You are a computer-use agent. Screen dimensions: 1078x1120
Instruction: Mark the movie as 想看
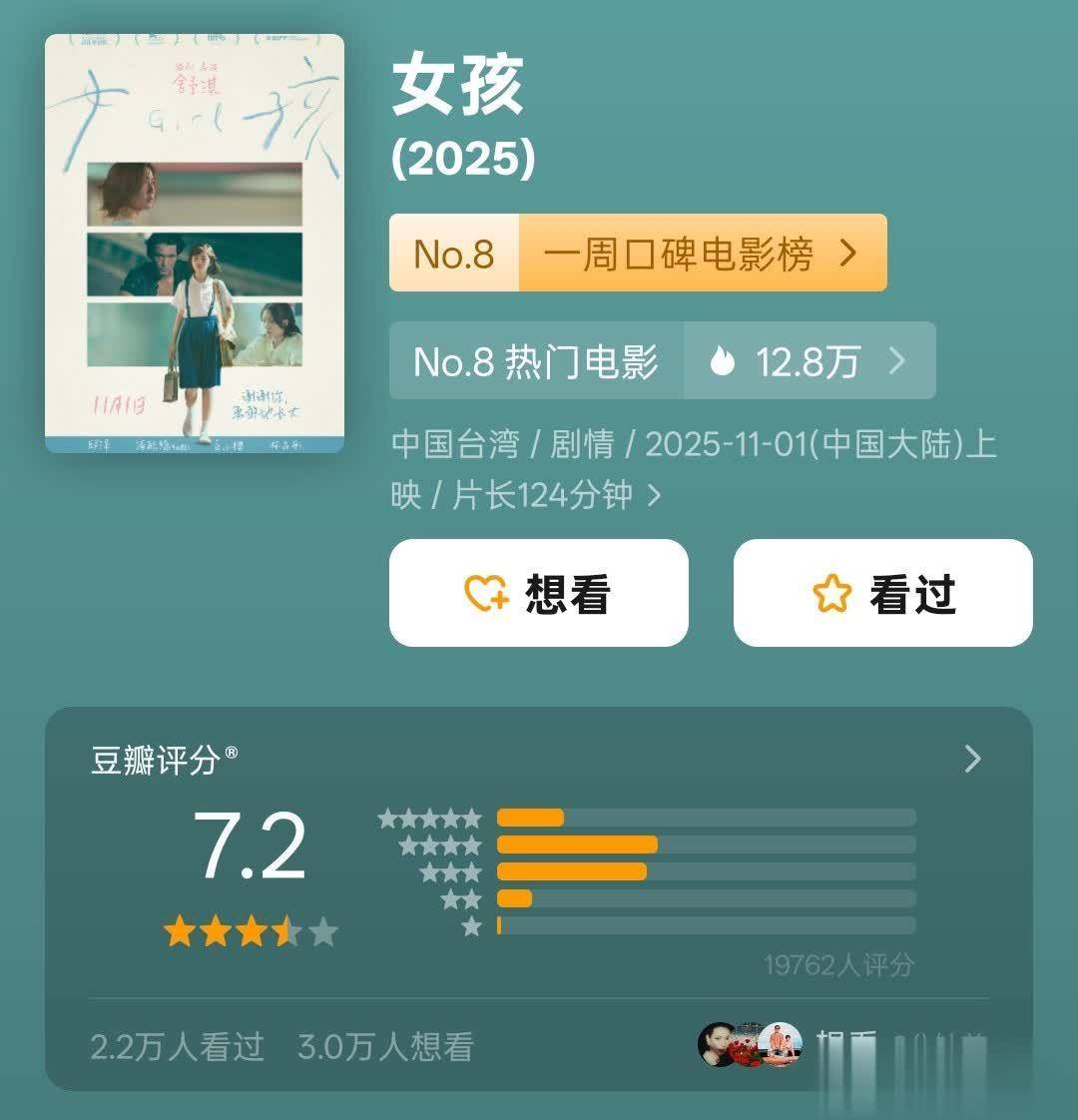(x=538, y=593)
